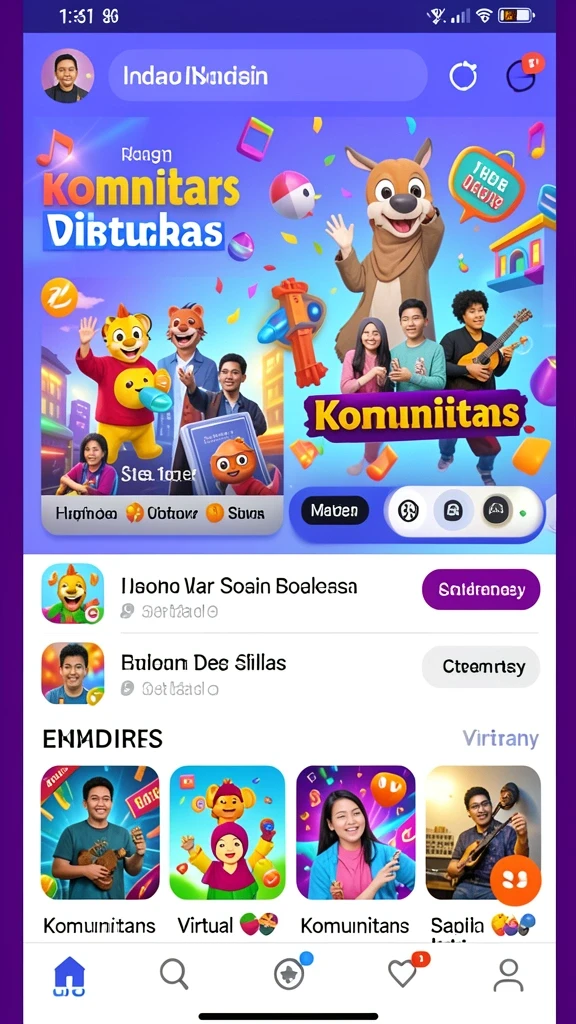Open the notifications icon with the red badge
This screenshot has width=576, height=1024.
coord(524,74)
